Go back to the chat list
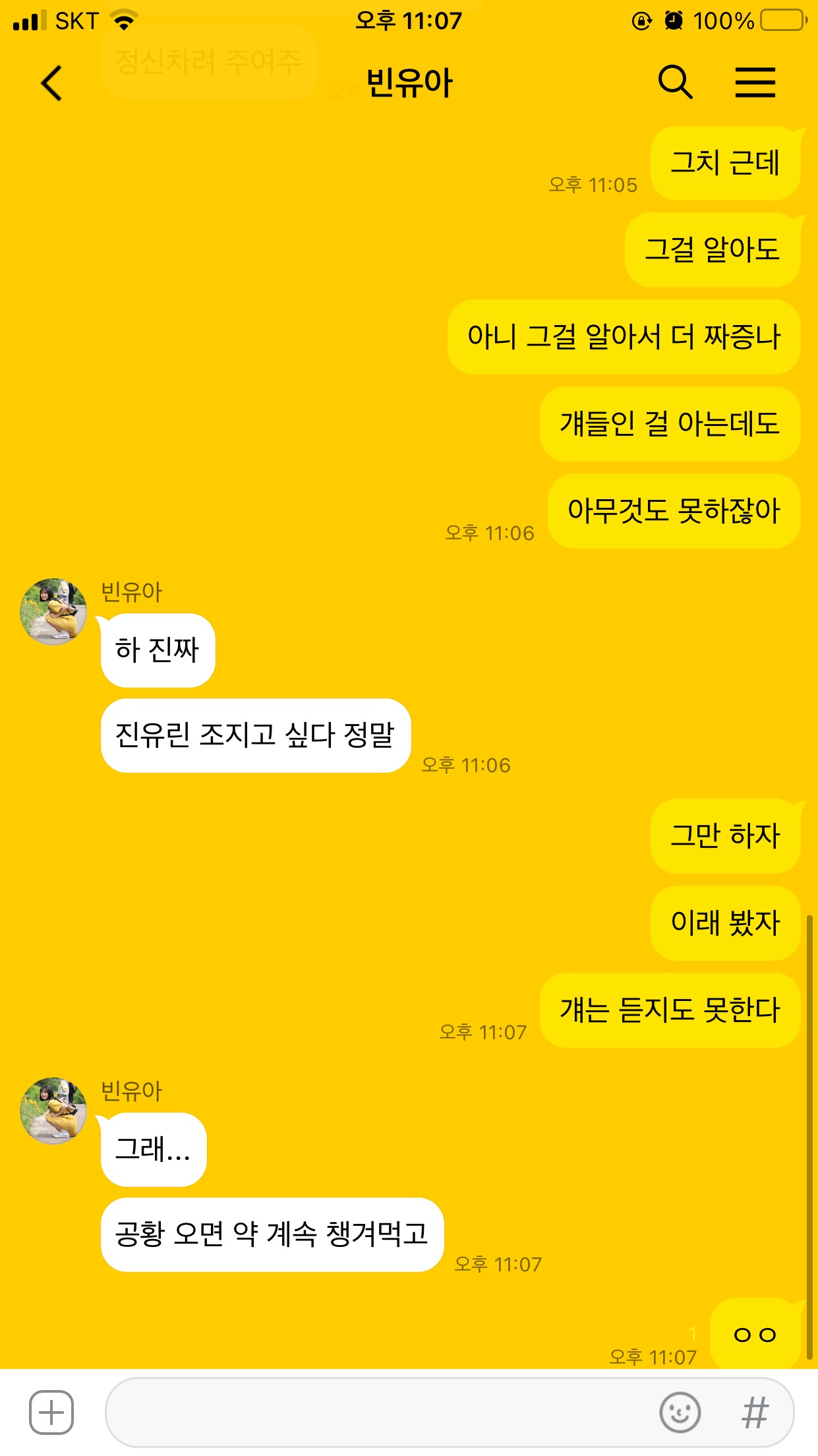This screenshot has height=1456, width=818. (51, 83)
